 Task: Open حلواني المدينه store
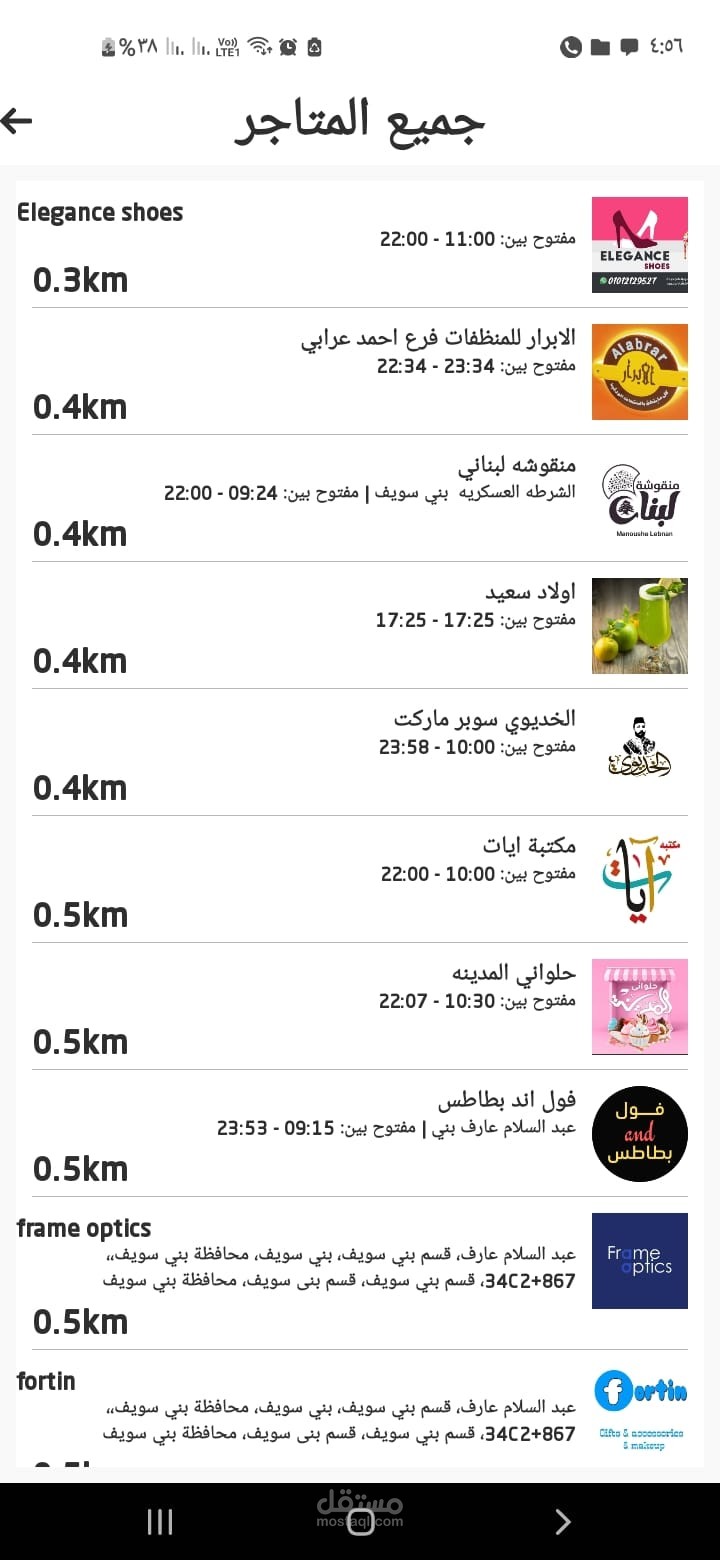[x=360, y=1007]
